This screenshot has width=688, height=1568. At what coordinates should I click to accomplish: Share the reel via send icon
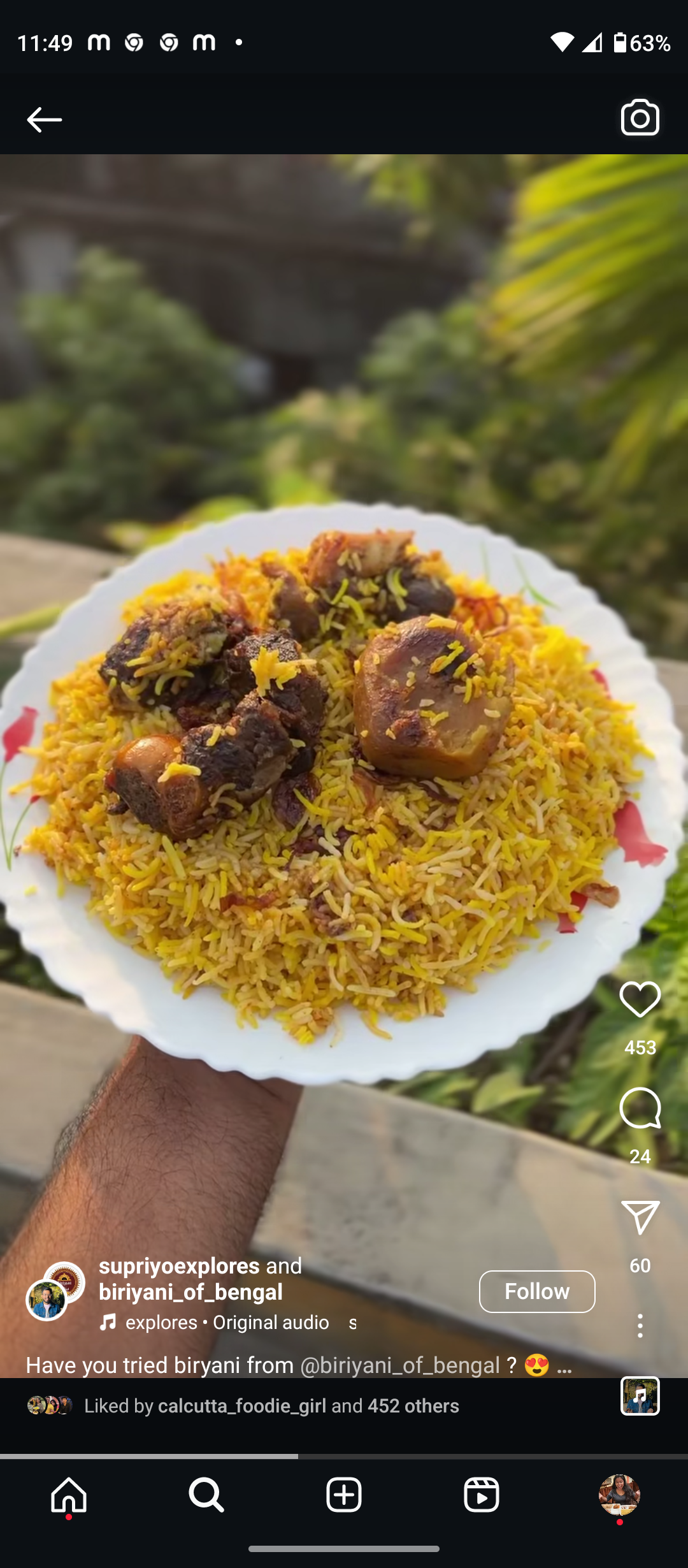(x=640, y=1217)
